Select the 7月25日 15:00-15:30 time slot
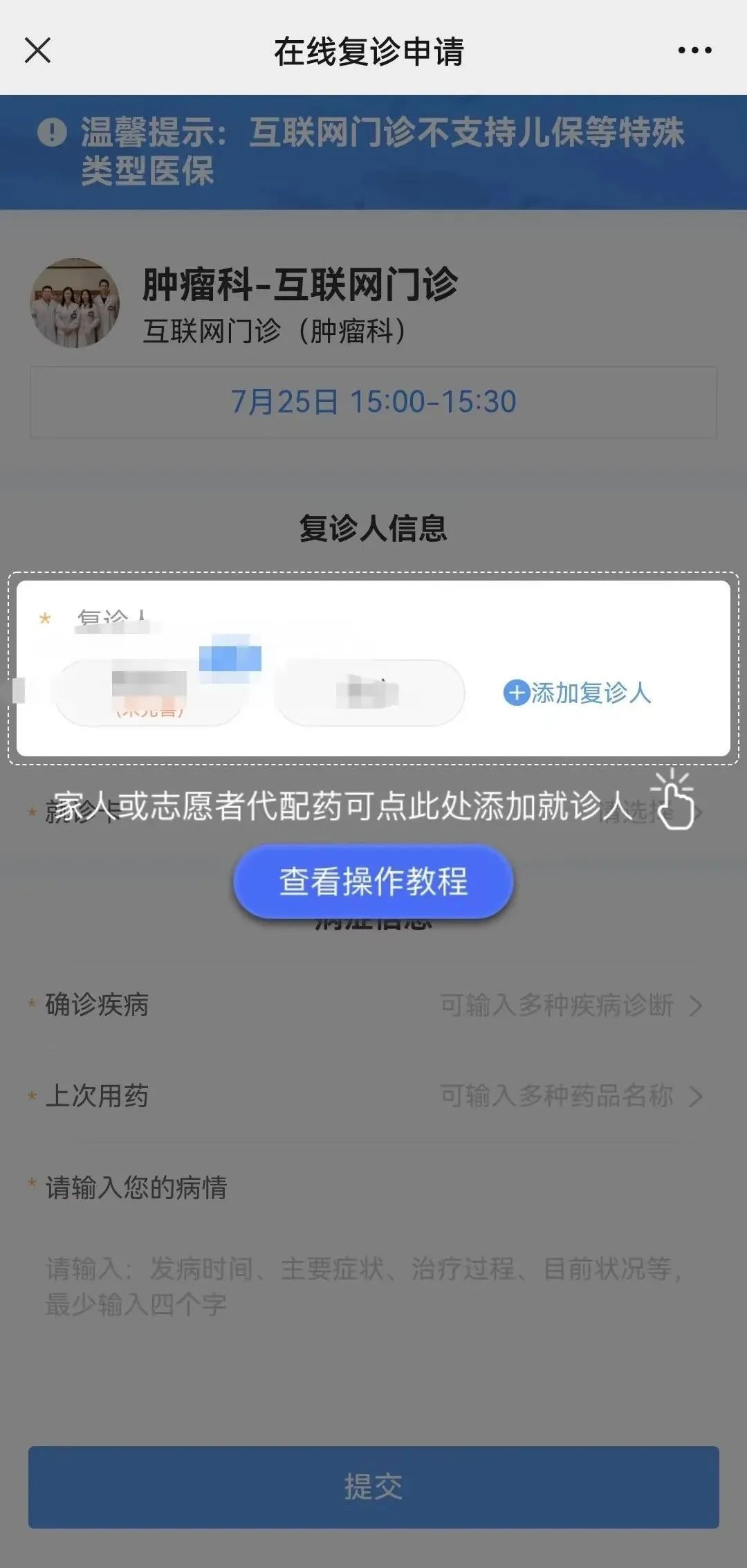This screenshot has height=1568, width=747. pyautogui.click(x=373, y=402)
